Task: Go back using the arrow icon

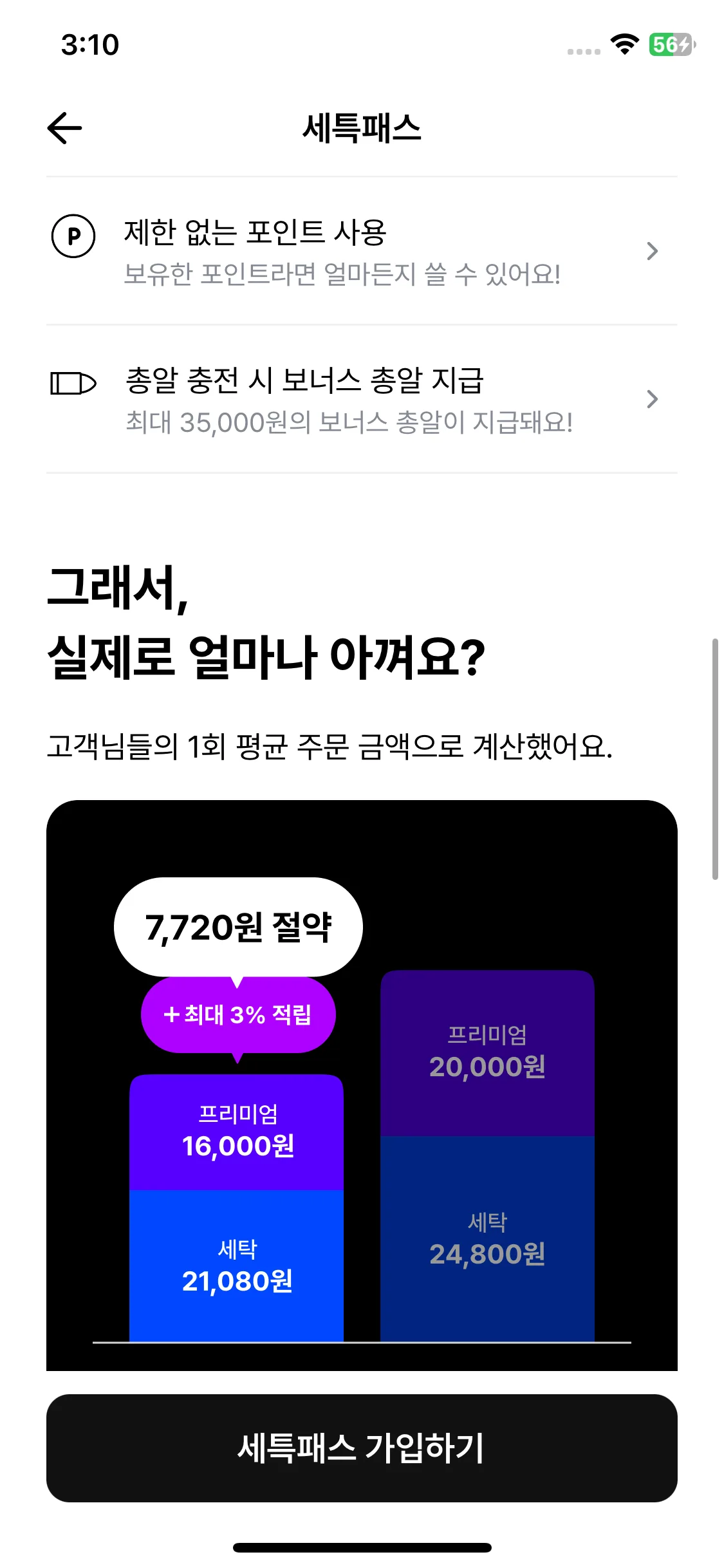Action: pos(65,128)
